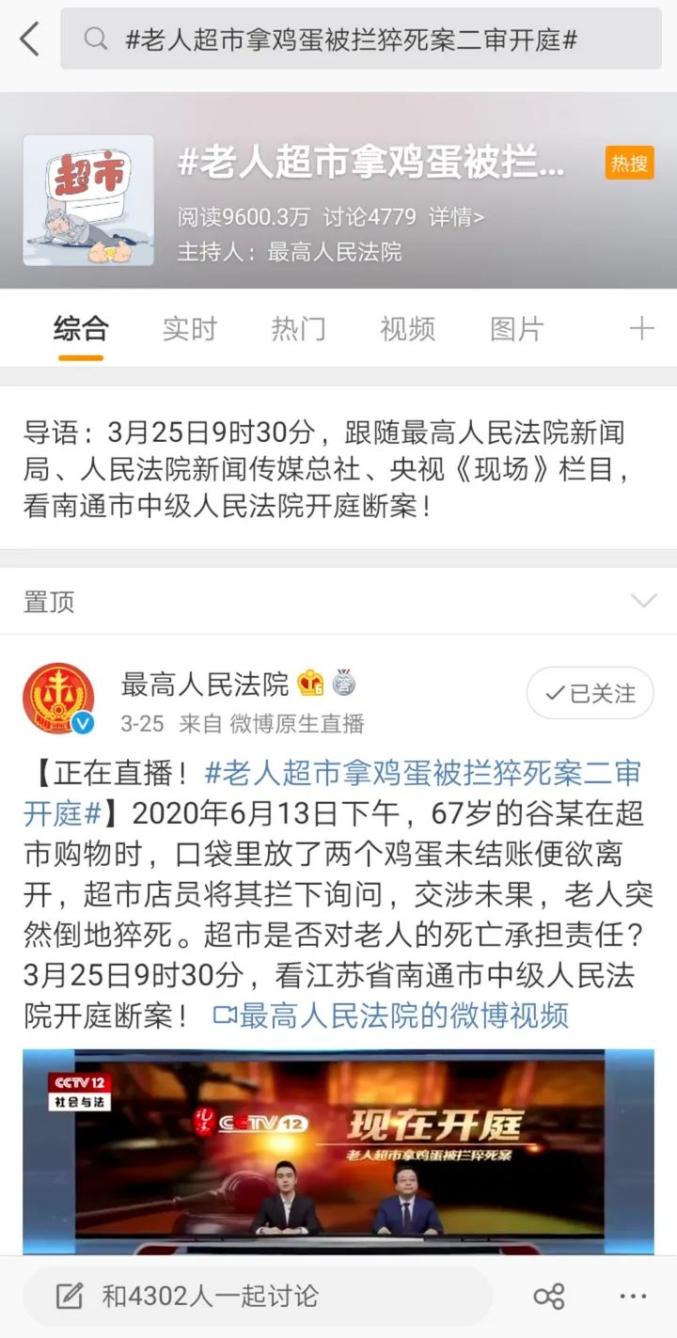Switch to the 实时 tab
The height and width of the screenshot is (1338, 677).
pyautogui.click(x=189, y=328)
